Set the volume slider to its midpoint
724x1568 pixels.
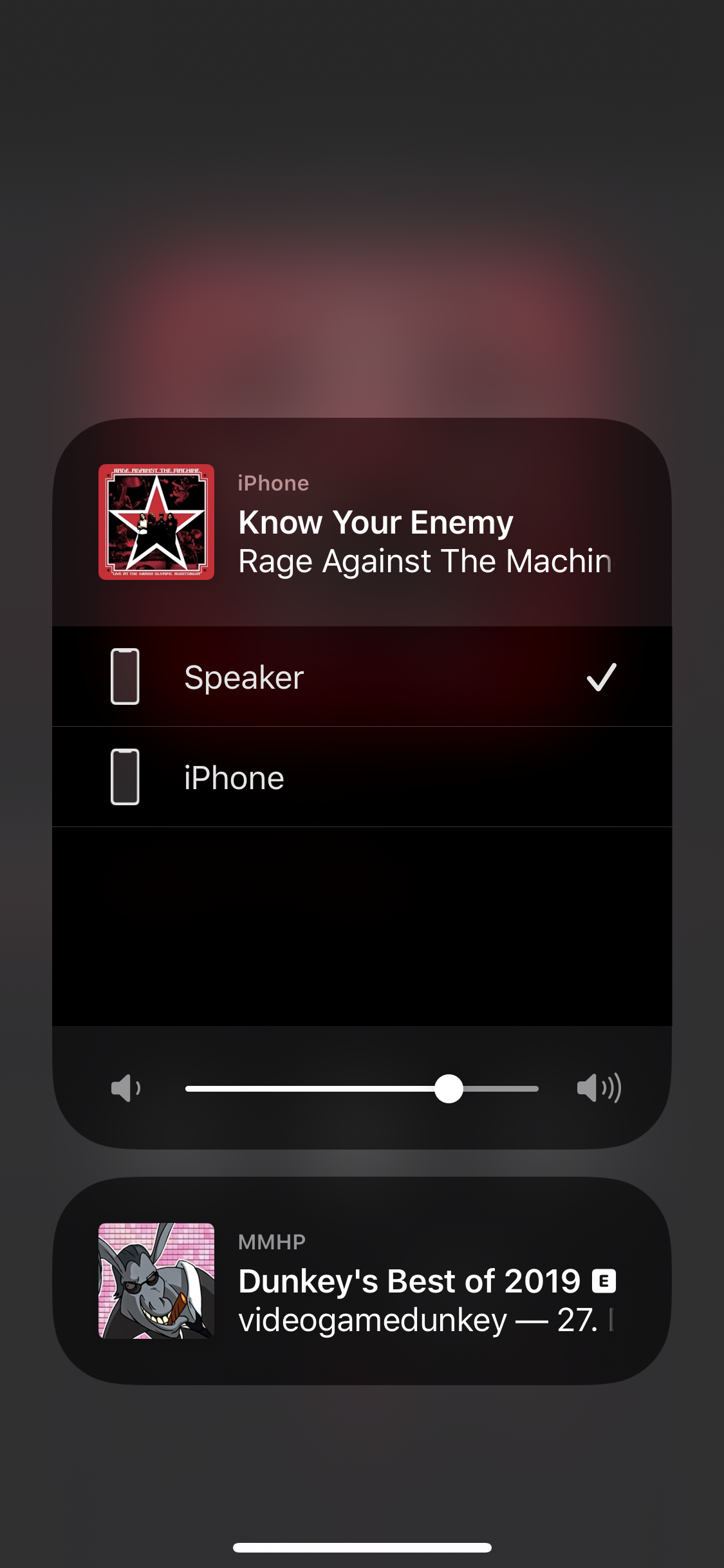362,1088
